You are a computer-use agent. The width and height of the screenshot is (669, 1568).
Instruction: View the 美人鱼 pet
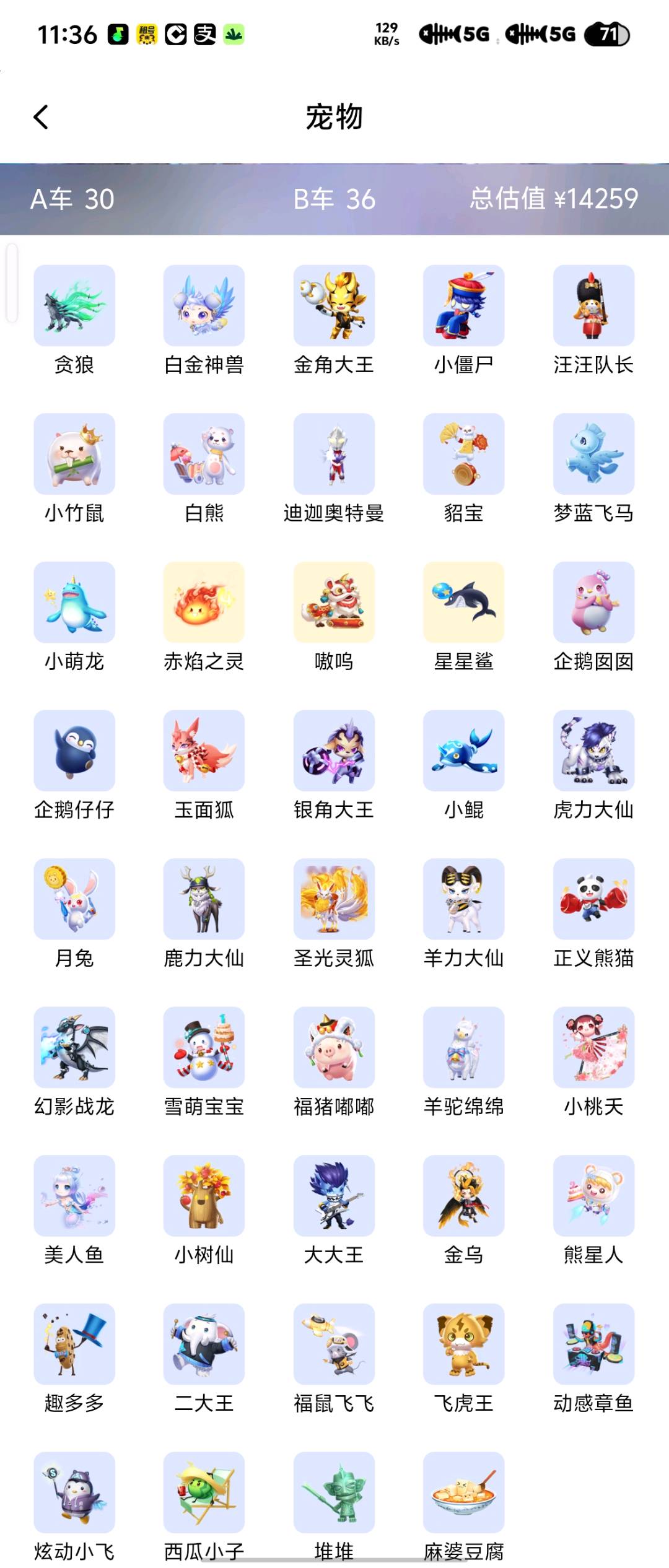[74, 1196]
